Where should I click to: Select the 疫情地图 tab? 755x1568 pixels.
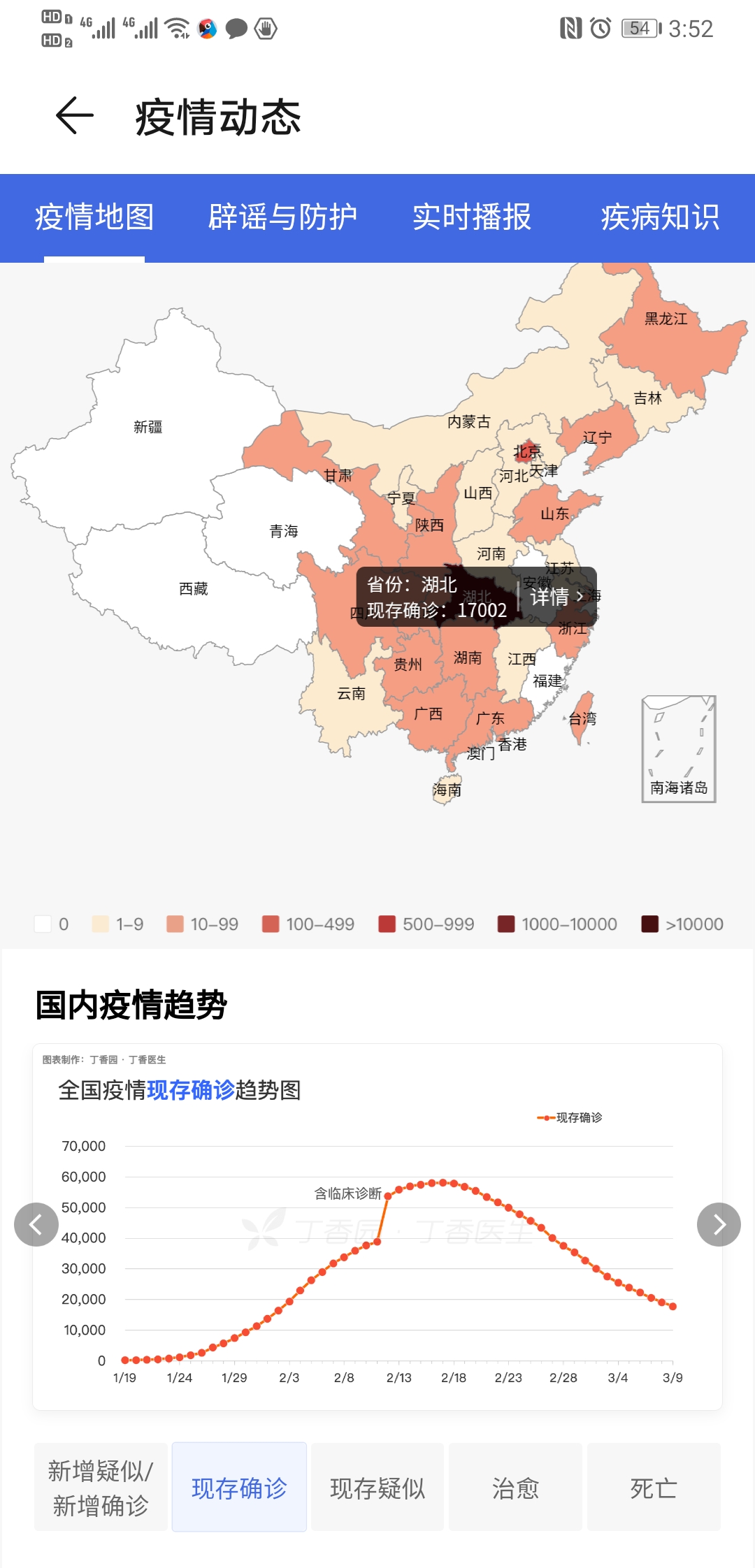94,217
